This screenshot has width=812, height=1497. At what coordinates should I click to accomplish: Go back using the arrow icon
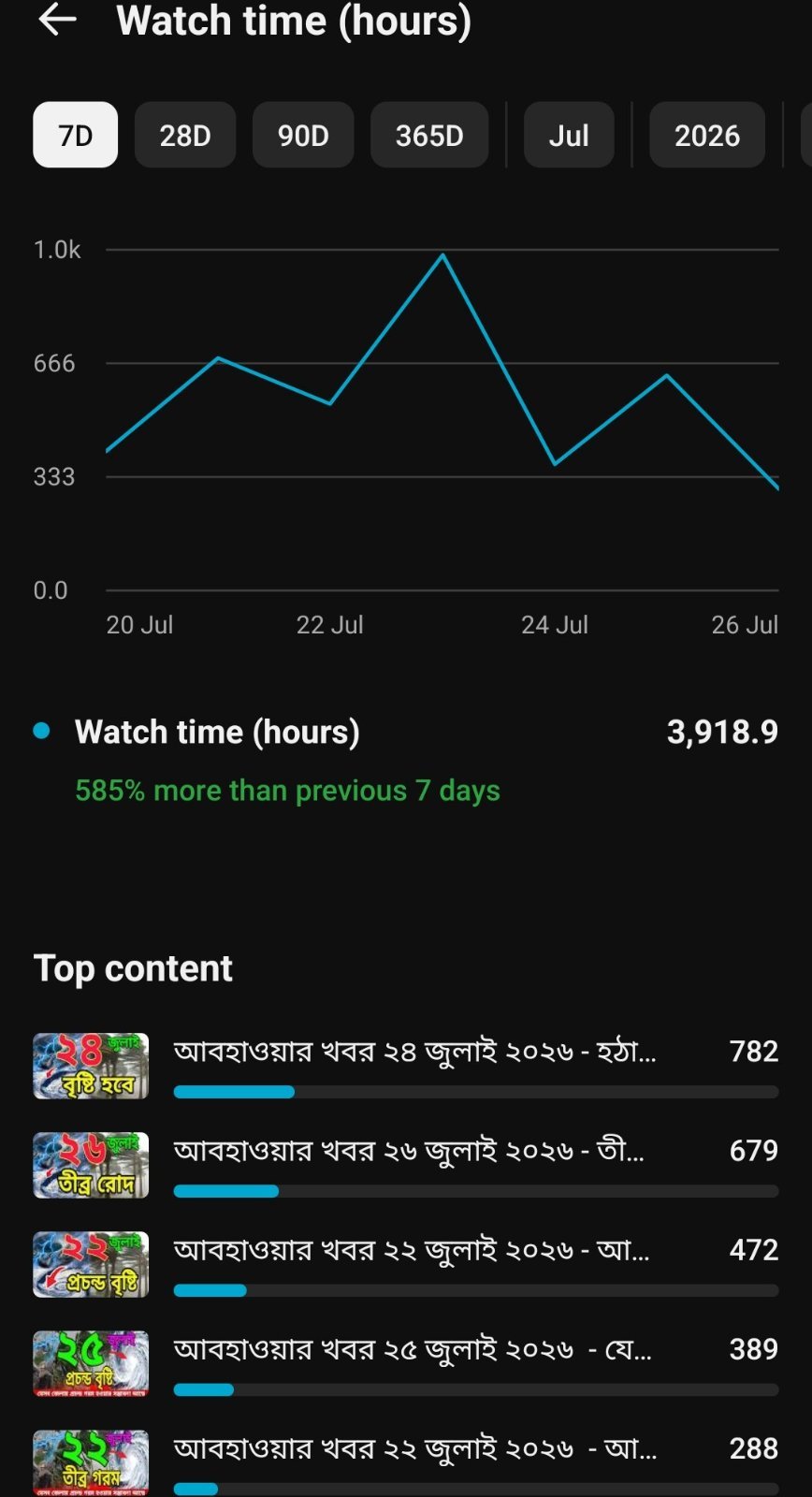pyautogui.click(x=57, y=20)
